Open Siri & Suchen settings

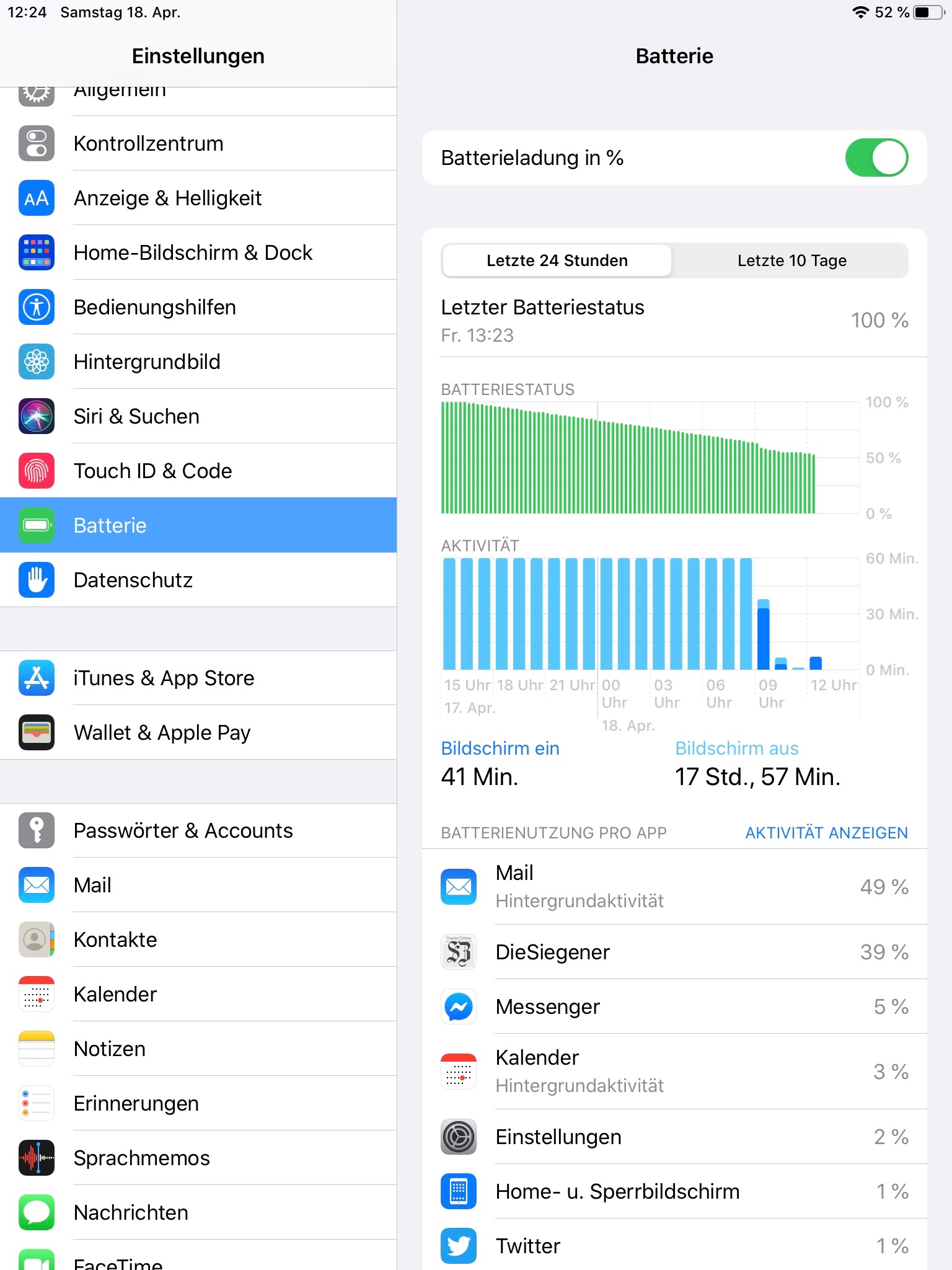click(x=198, y=416)
